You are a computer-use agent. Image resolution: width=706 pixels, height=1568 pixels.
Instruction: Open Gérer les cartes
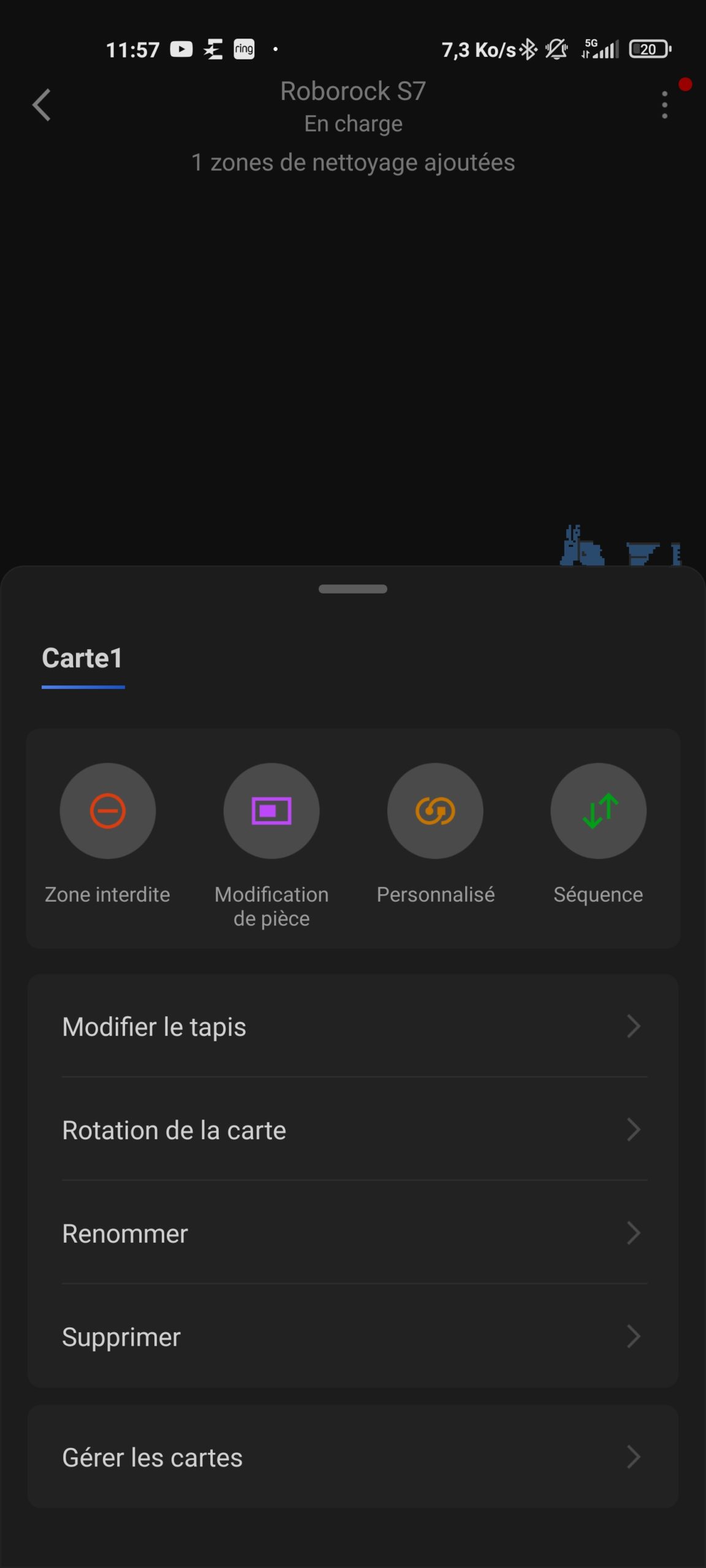click(x=353, y=1457)
